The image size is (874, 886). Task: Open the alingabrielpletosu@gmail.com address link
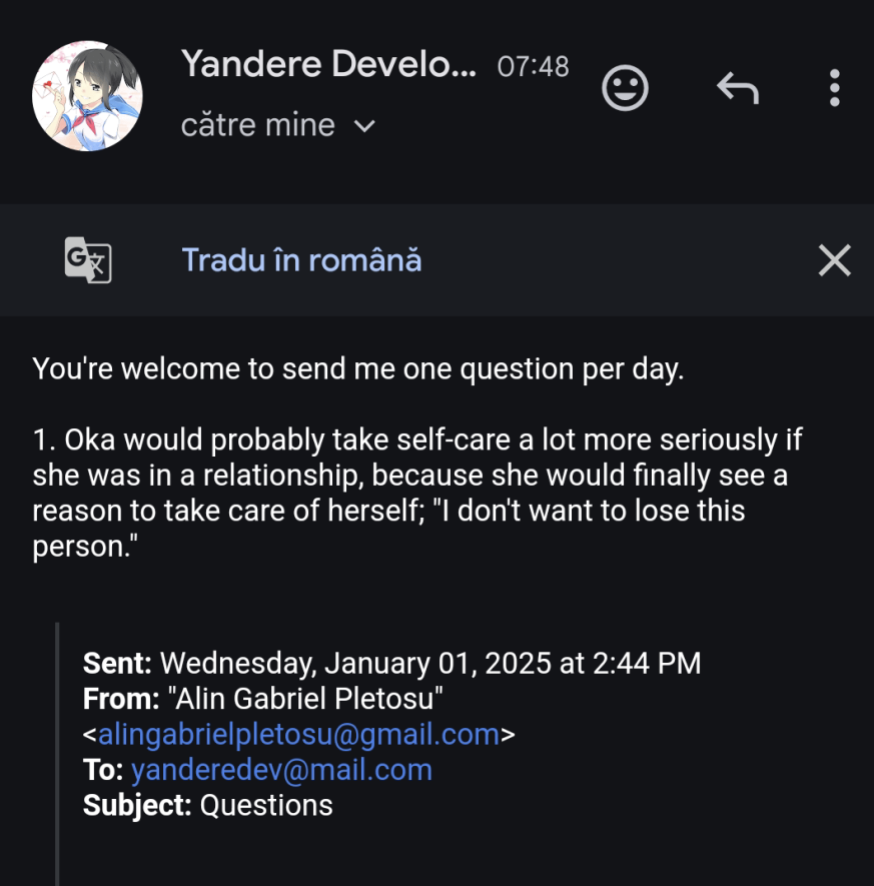point(298,734)
